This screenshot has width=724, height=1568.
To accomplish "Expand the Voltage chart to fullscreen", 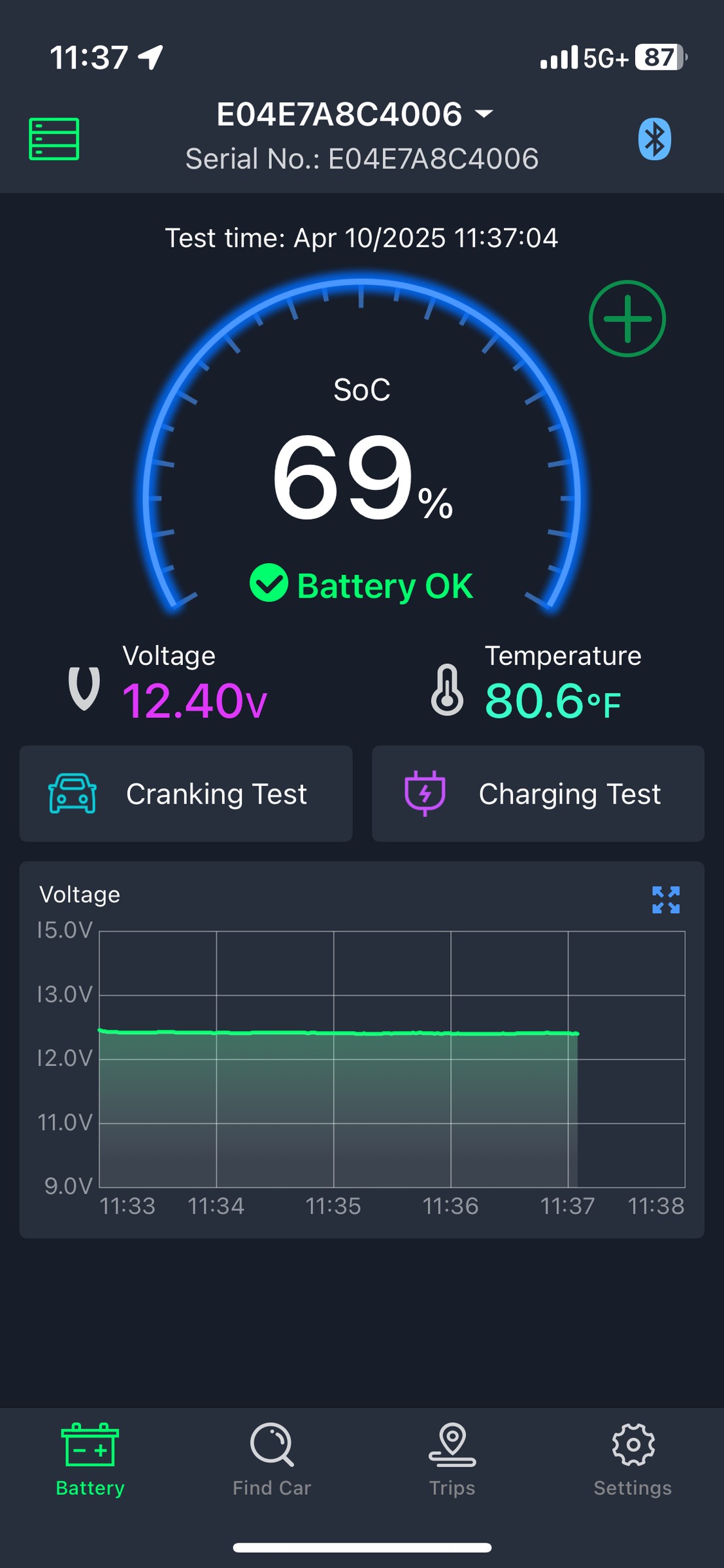I will coord(666,900).
